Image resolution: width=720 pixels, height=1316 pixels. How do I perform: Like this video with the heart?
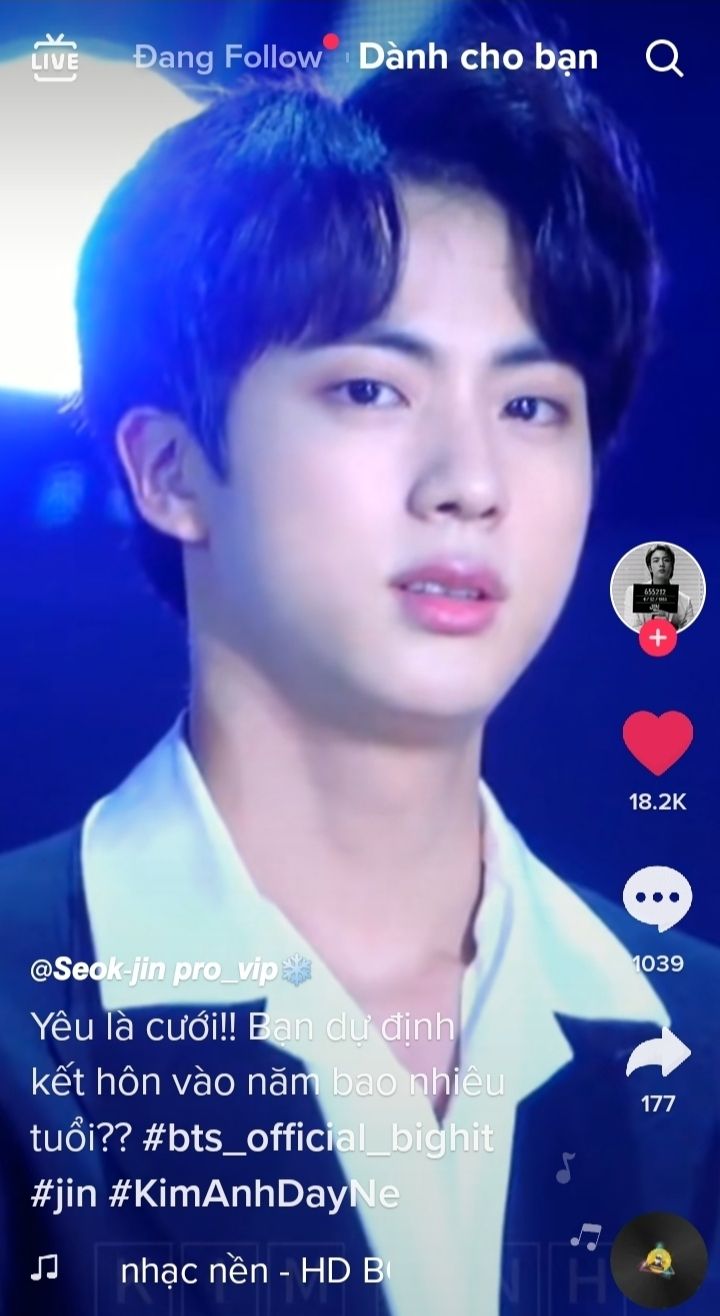point(657,743)
